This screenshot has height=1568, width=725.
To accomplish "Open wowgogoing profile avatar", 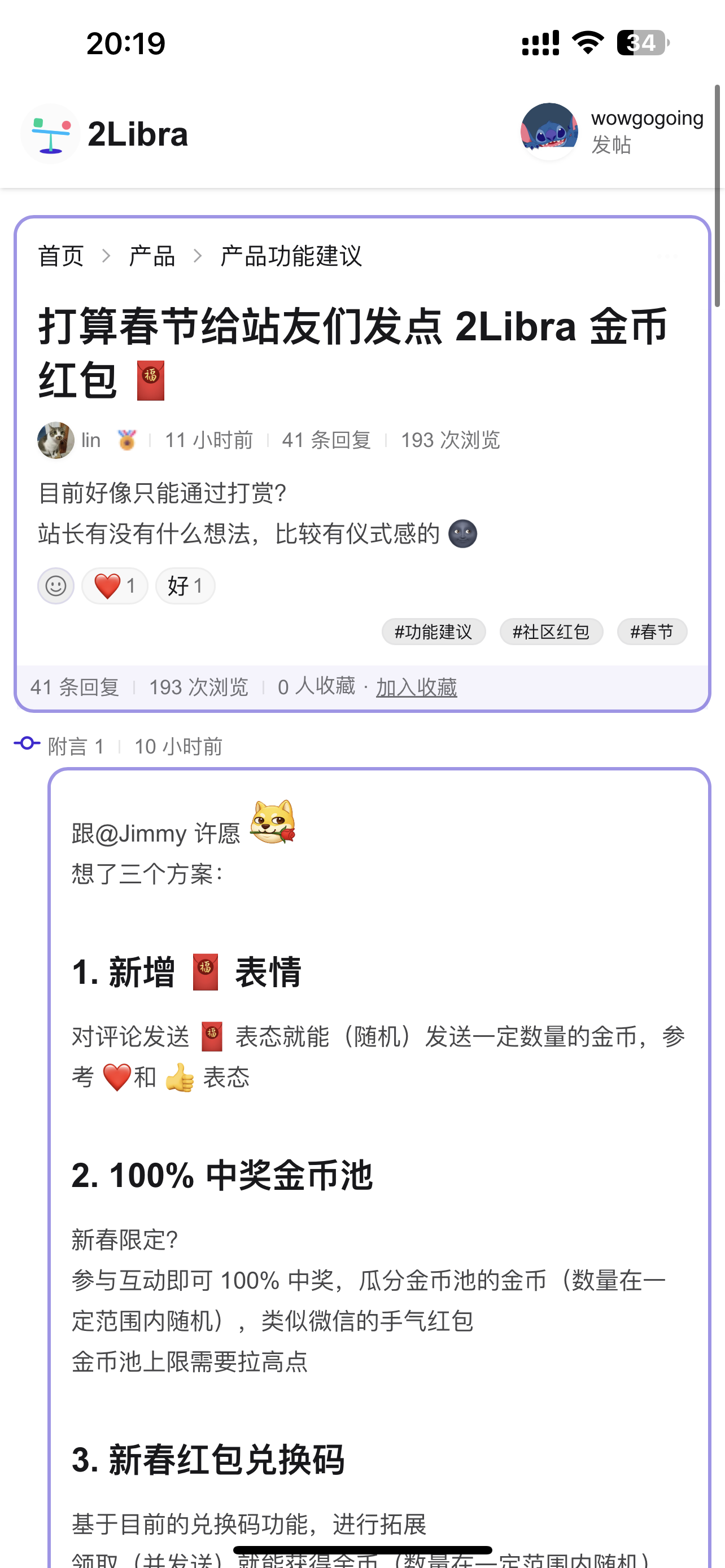I will (549, 132).
